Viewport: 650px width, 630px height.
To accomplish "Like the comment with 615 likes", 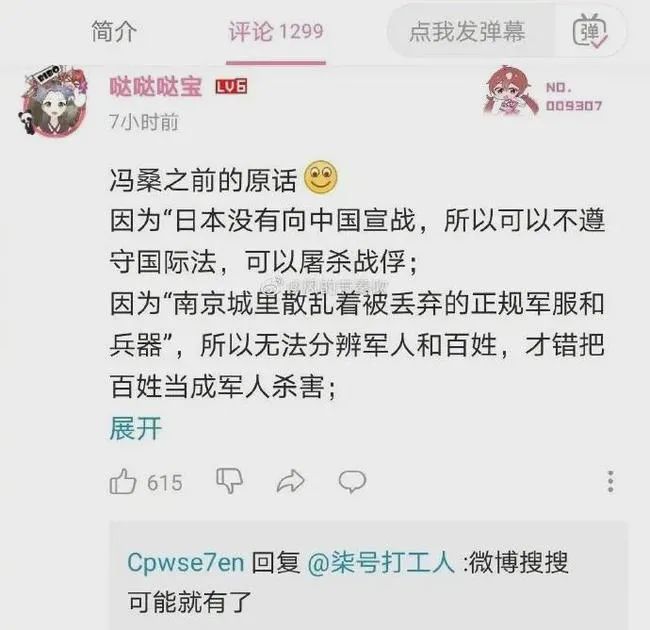I will click(x=123, y=482).
